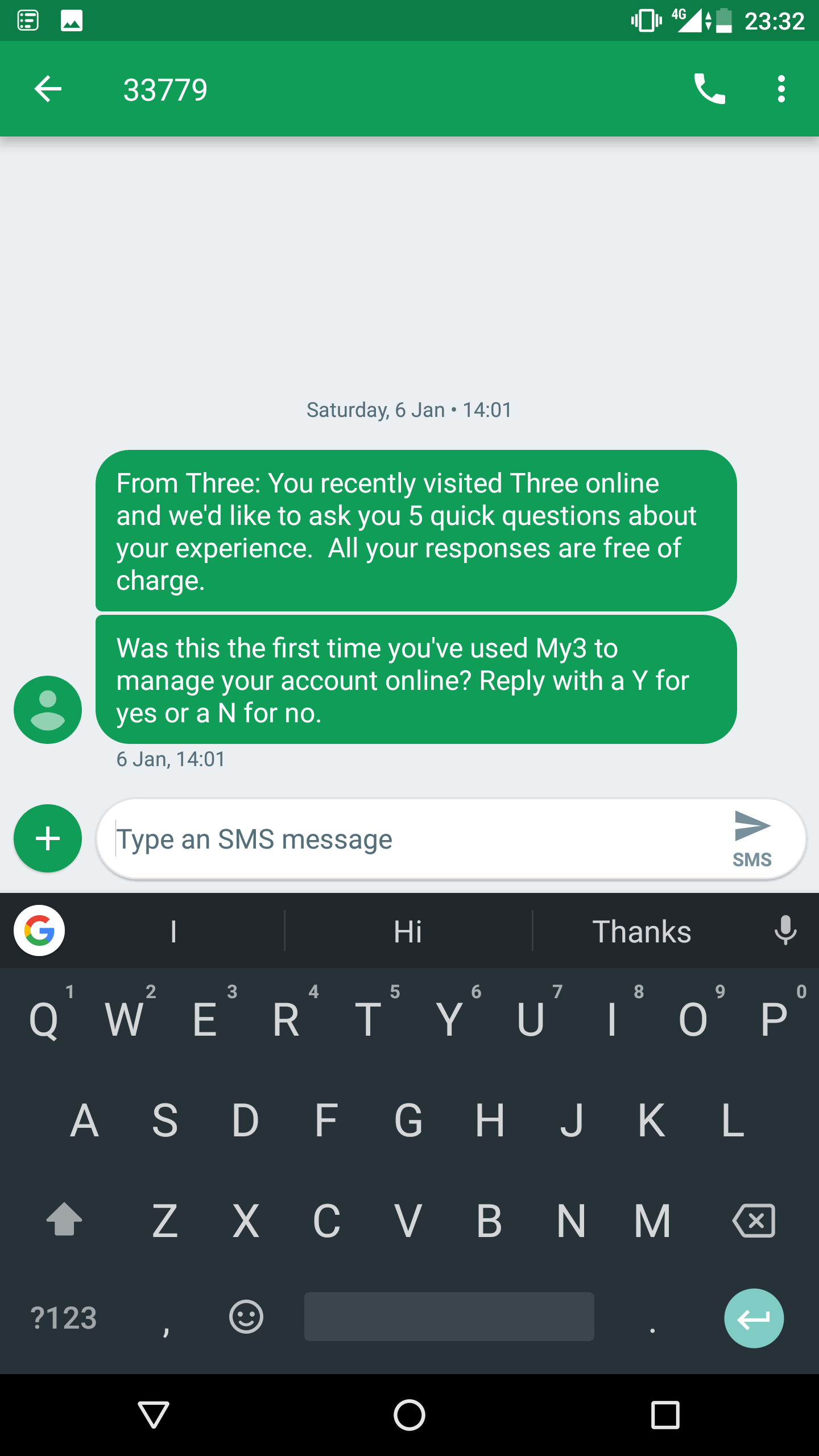Start voice input with the microphone
This screenshot has width=819, height=1456.
(x=785, y=930)
